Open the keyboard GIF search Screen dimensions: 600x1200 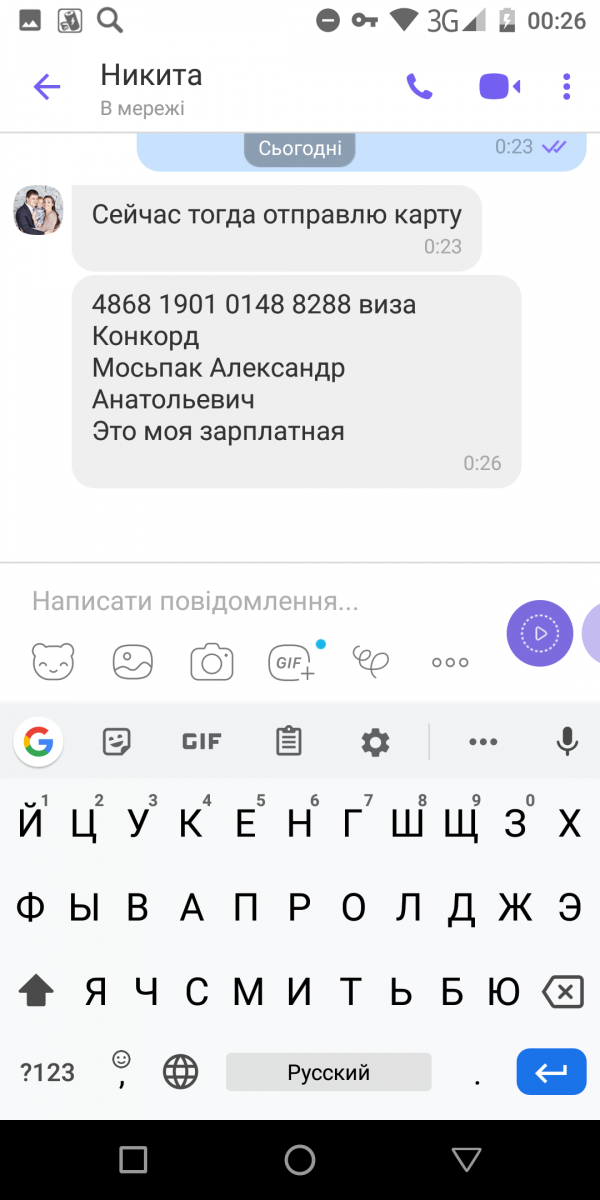[x=201, y=741]
